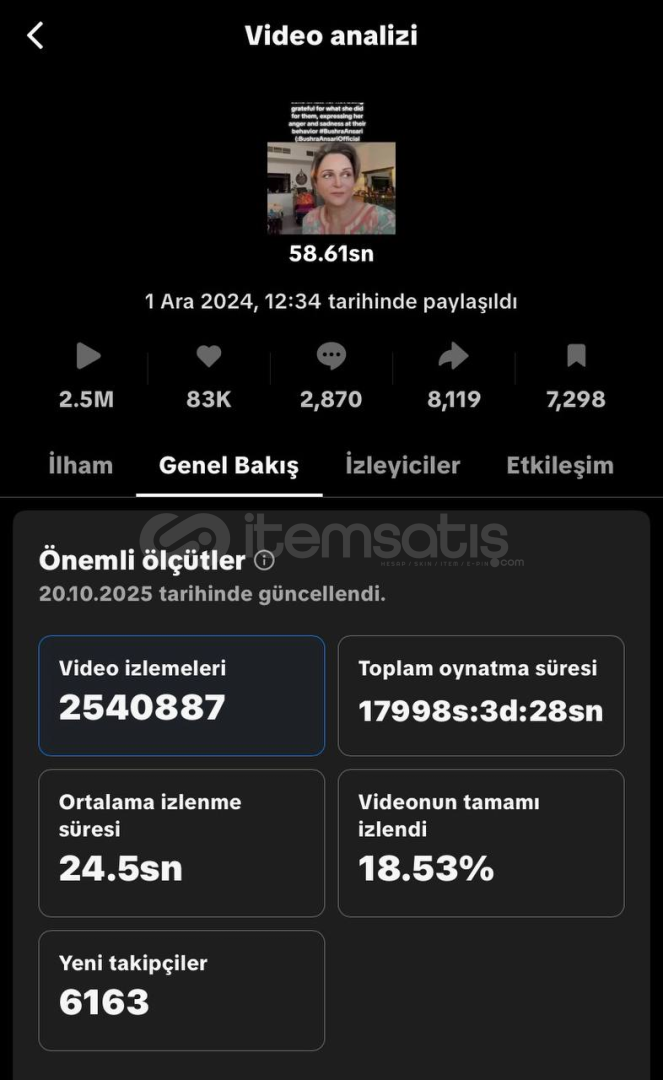The height and width of the screenshot is (1080, 663).
Task: Choose the Toplam oynatma süresi card
Action: pos(481,695)
